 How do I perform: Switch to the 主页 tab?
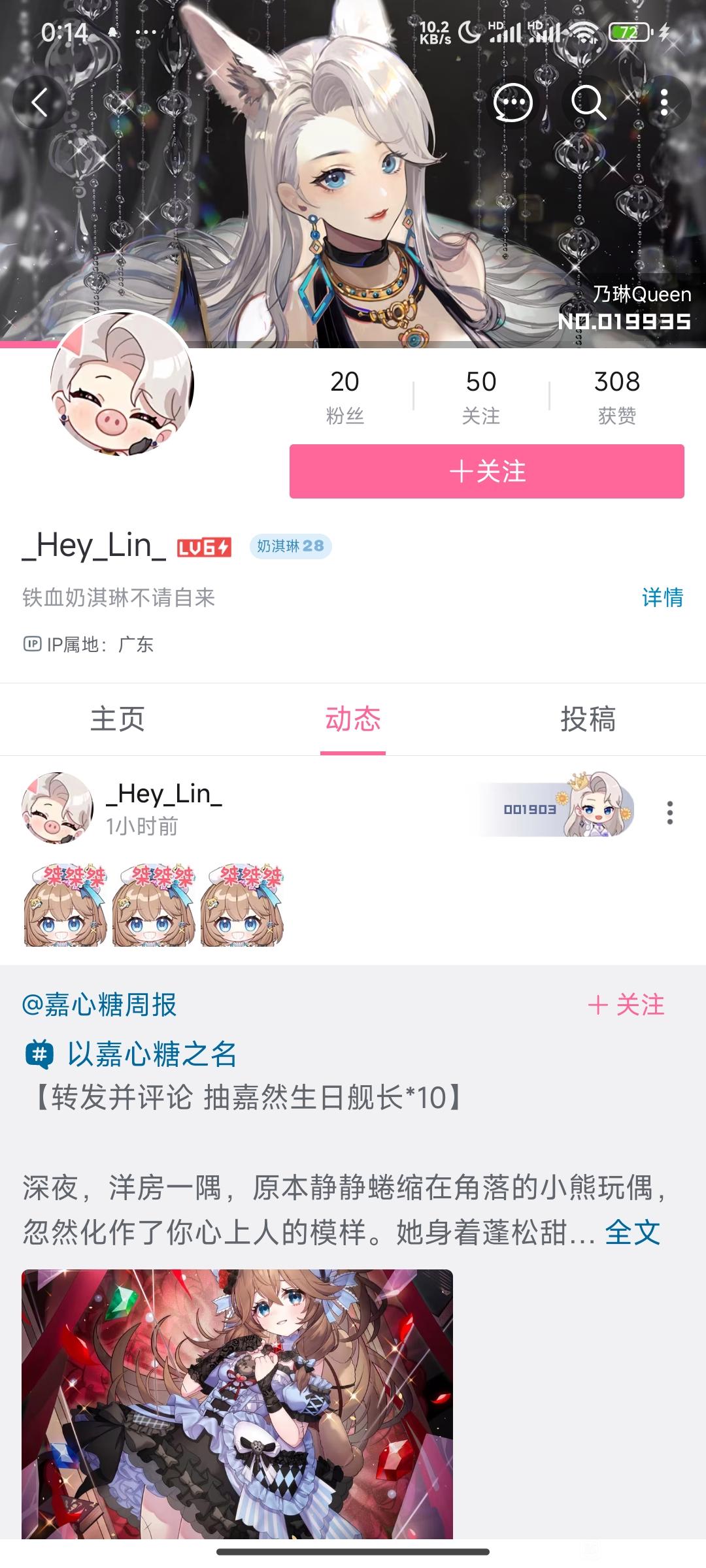coord(118,719)
